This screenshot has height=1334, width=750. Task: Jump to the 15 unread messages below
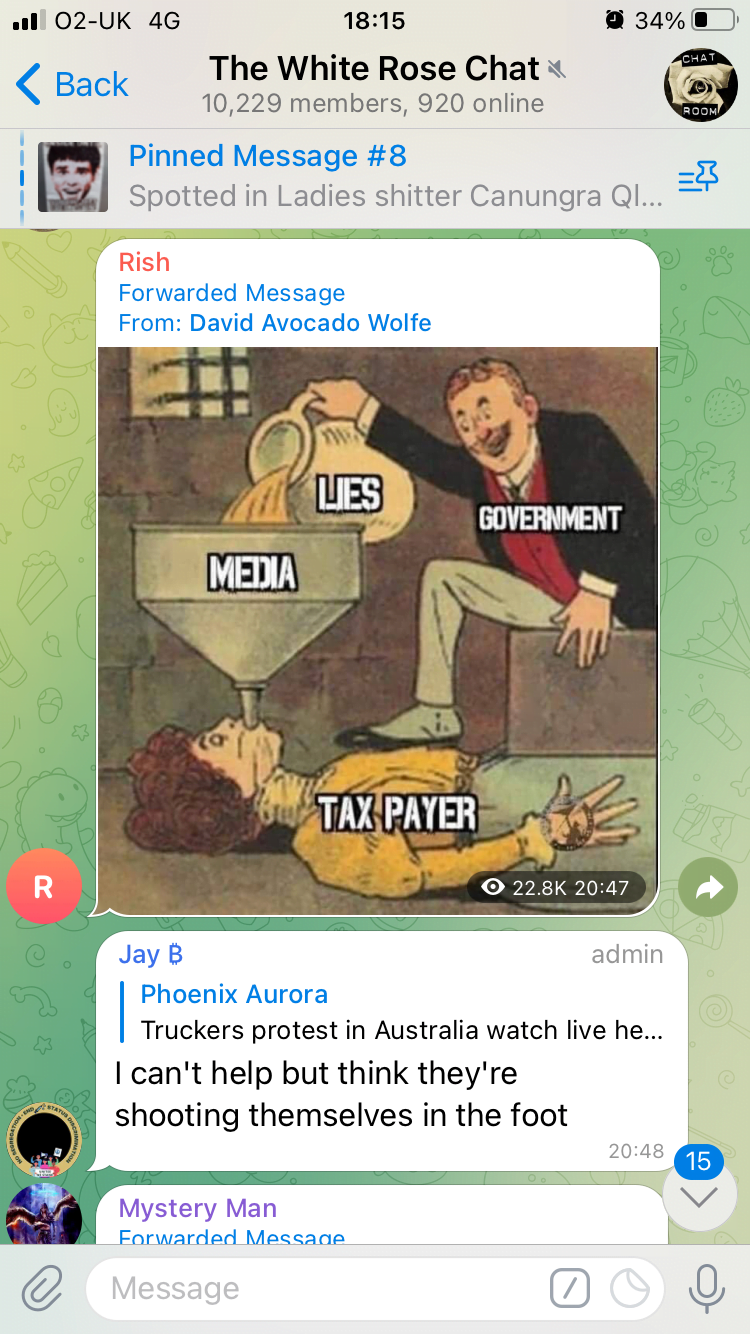[699, 1195]
